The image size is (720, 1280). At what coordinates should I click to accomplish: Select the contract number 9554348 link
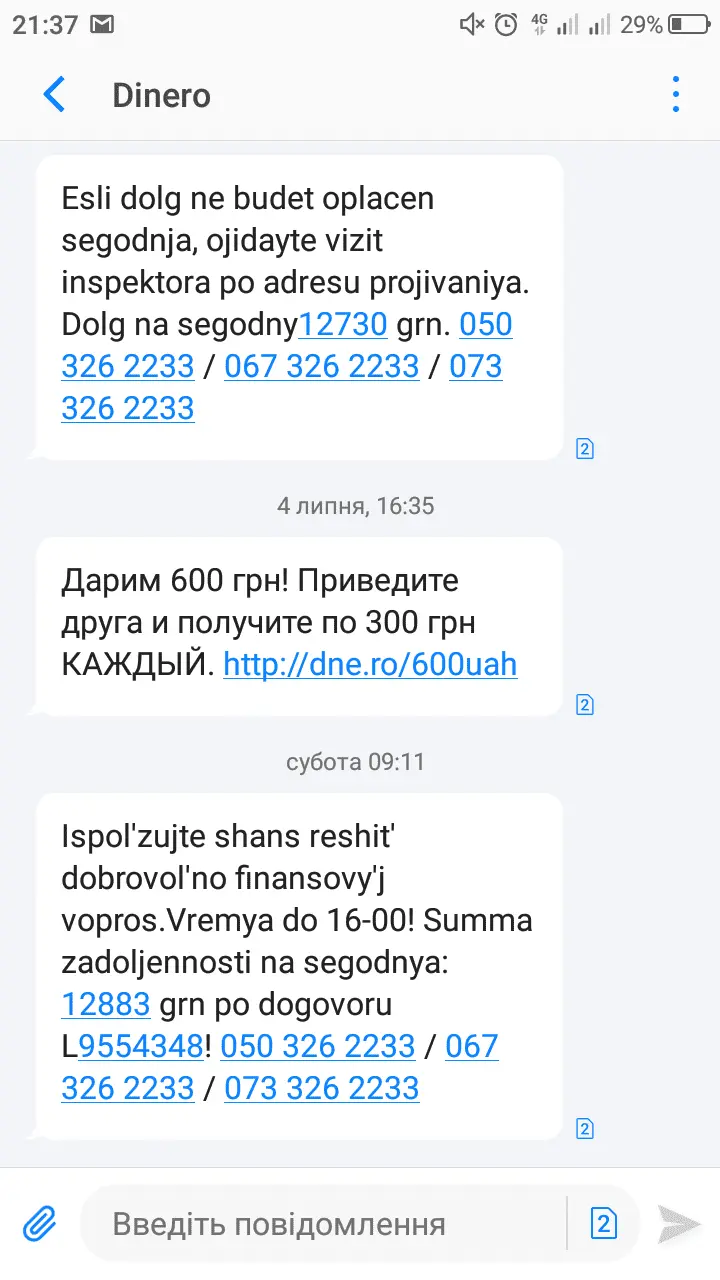pos(142,1046)
